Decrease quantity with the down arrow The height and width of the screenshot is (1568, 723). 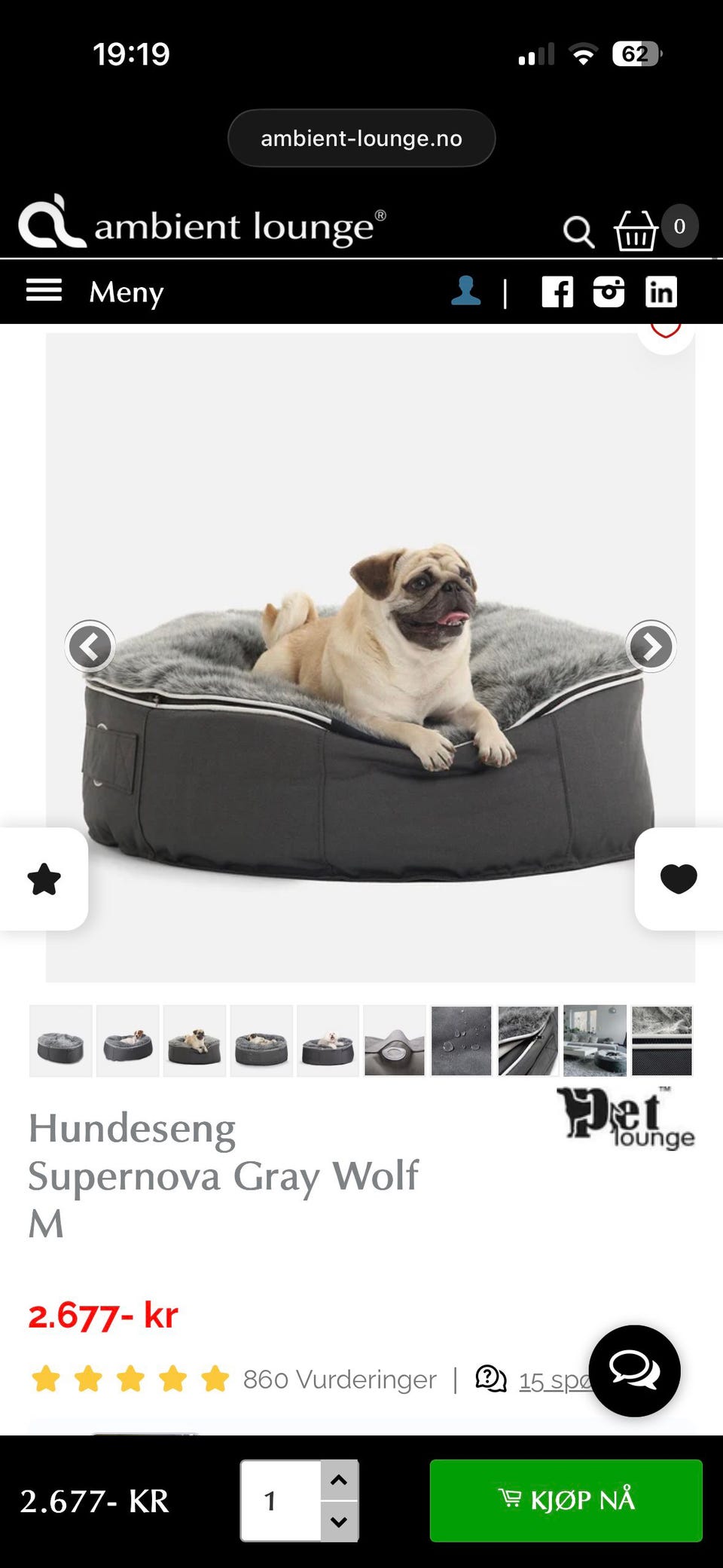[x=339, y=1521]
